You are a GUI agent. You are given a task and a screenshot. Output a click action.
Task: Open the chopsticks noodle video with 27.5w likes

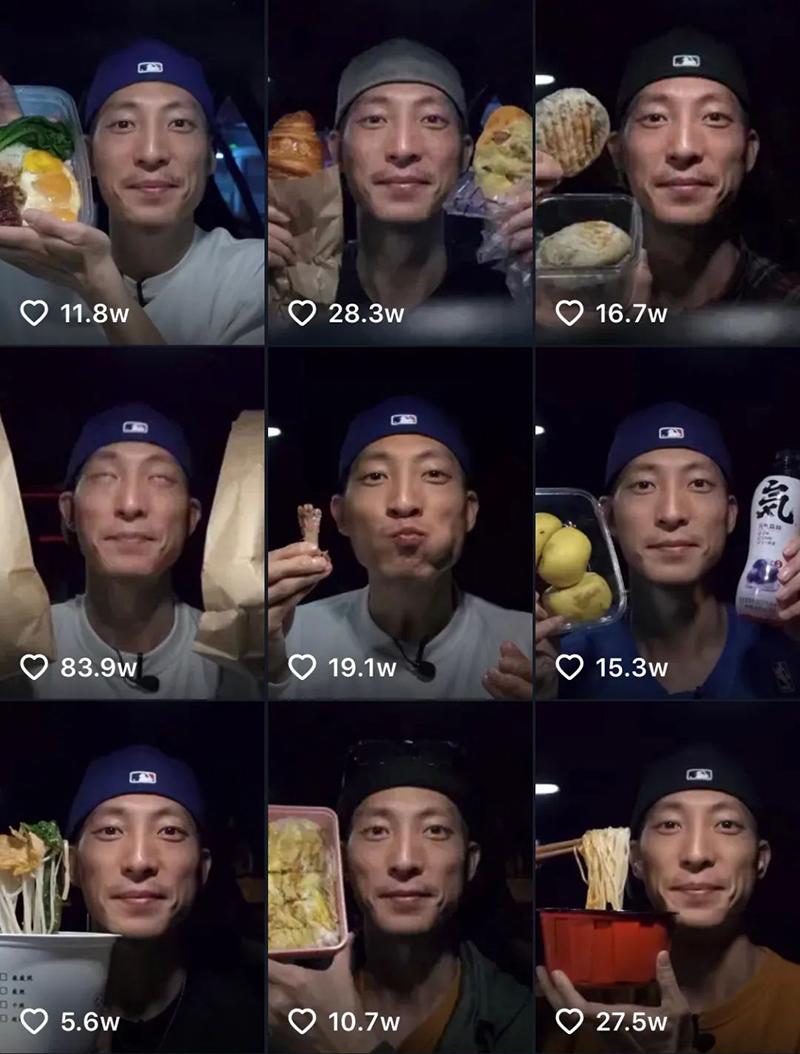pyautogui.click(x=668, y=878)
